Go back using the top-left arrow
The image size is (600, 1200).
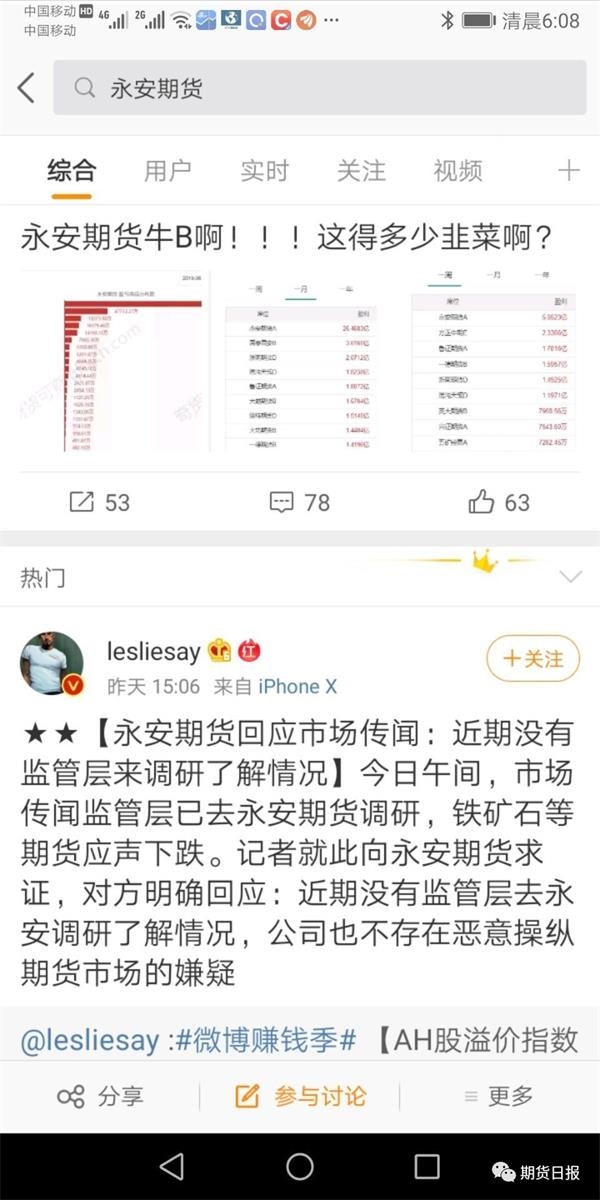coord(26,88)
